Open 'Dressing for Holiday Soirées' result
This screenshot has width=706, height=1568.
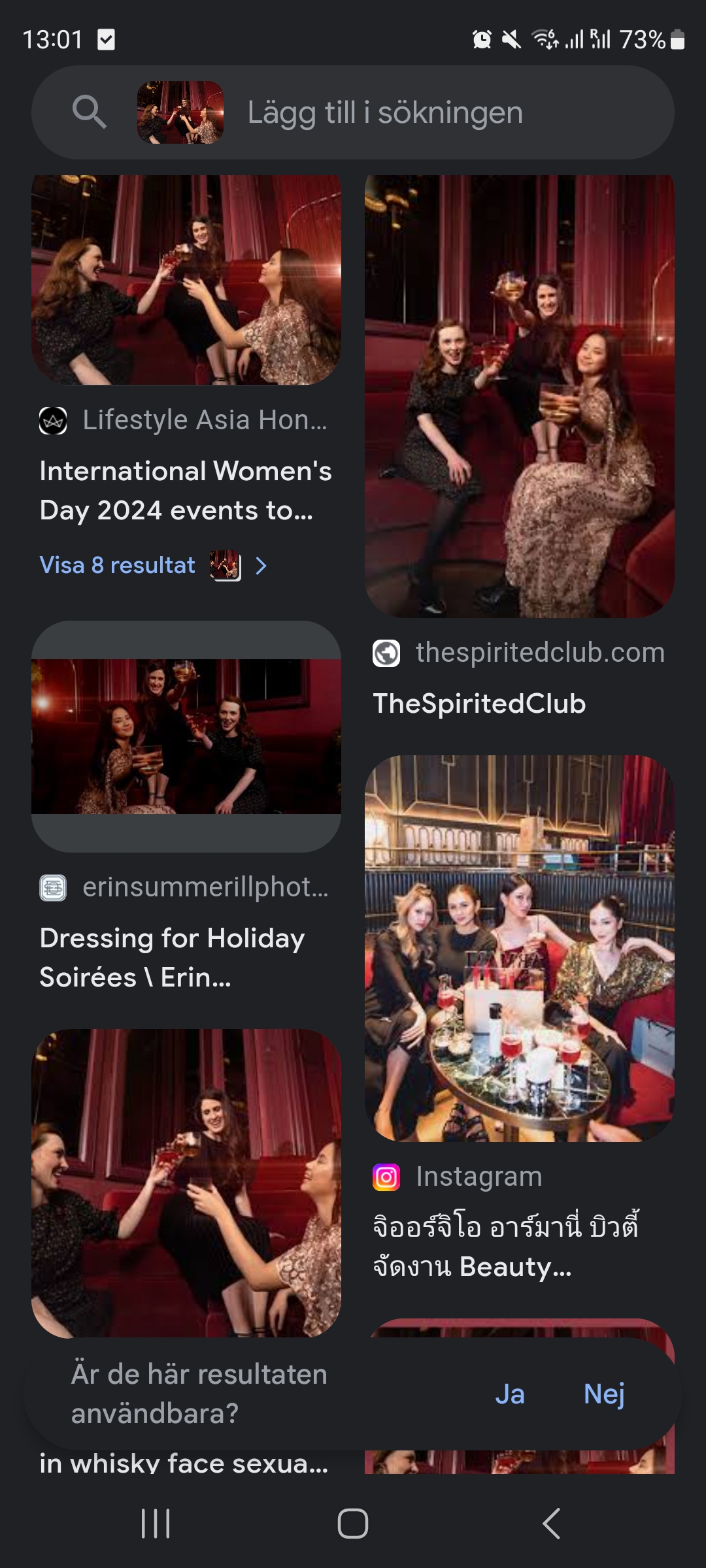(x=171, y=957)
